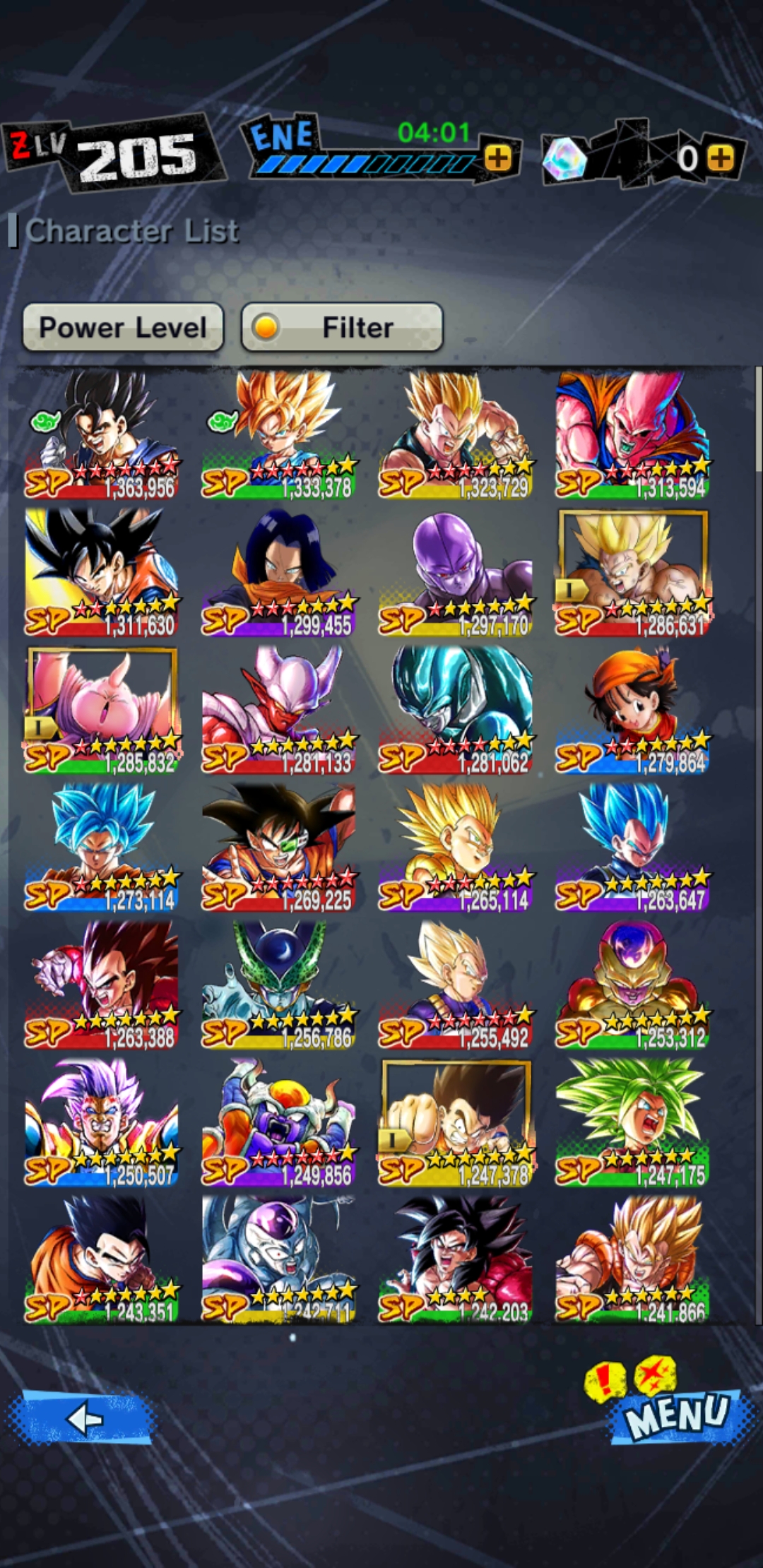Image resolution: width=763 pixels, height=1568 pixels.
Task: Tap the plus icon next to energy bar
Action: click(499, 158)
